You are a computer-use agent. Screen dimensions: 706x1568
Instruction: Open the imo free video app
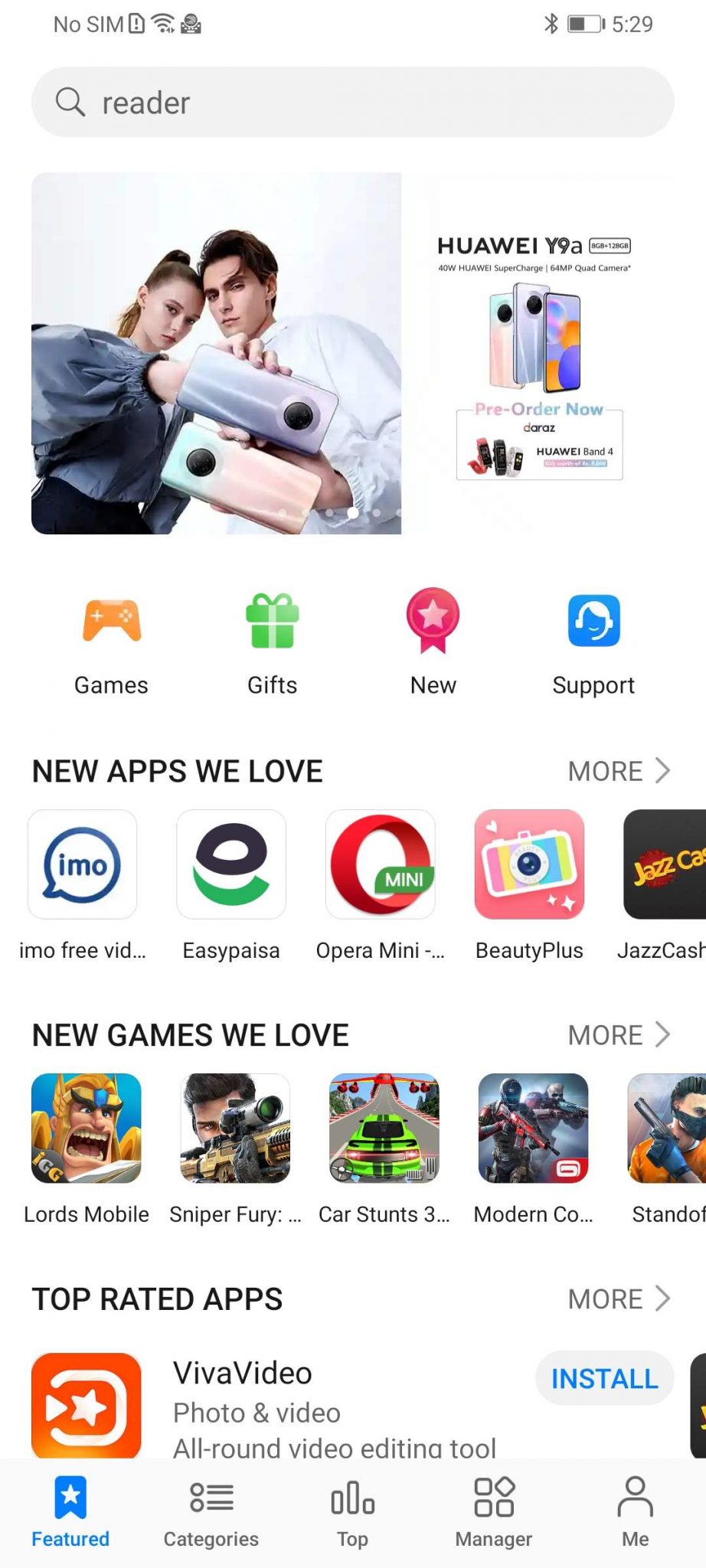(83, 886)
